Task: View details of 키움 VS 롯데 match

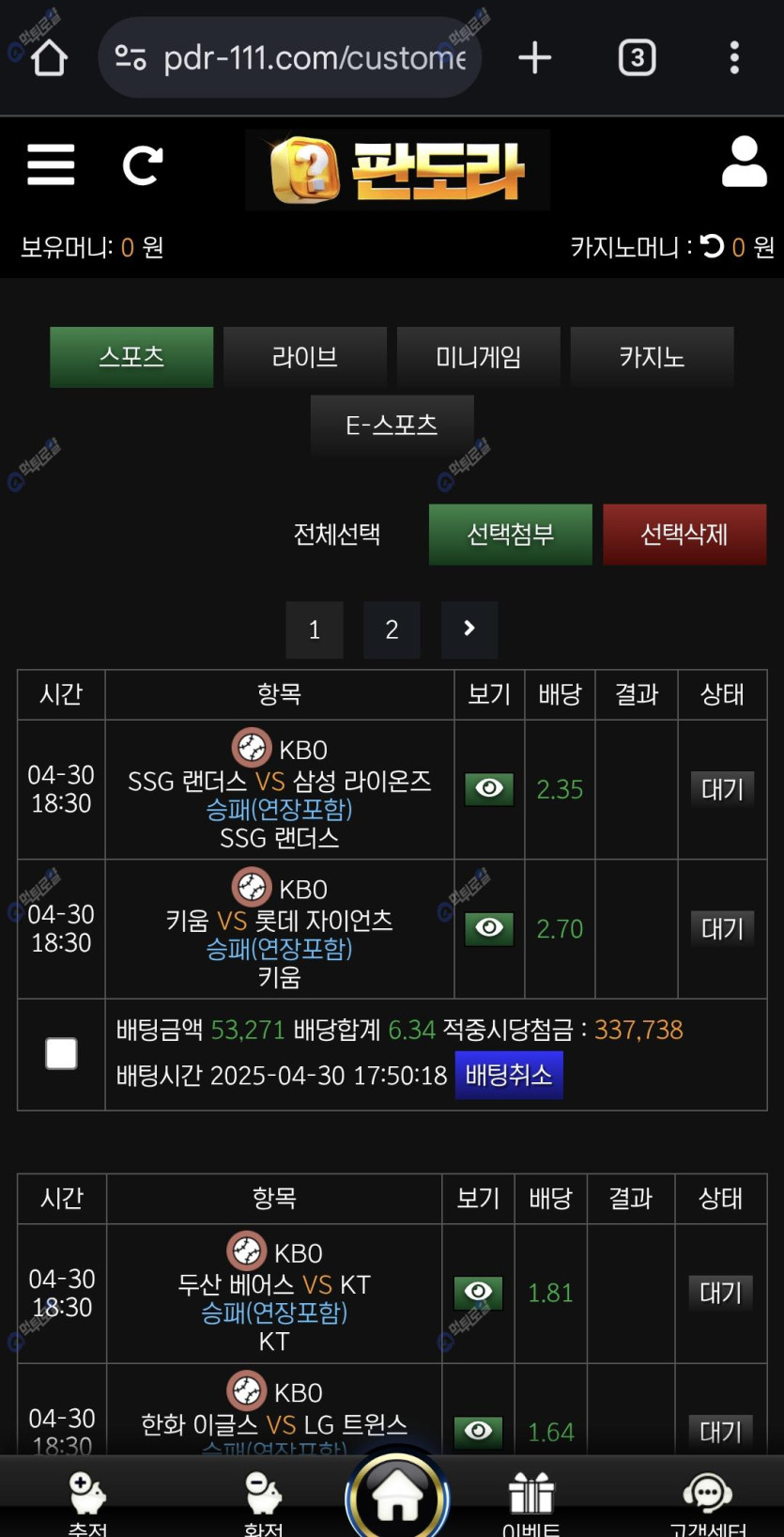Action: (x=489, y=928)
